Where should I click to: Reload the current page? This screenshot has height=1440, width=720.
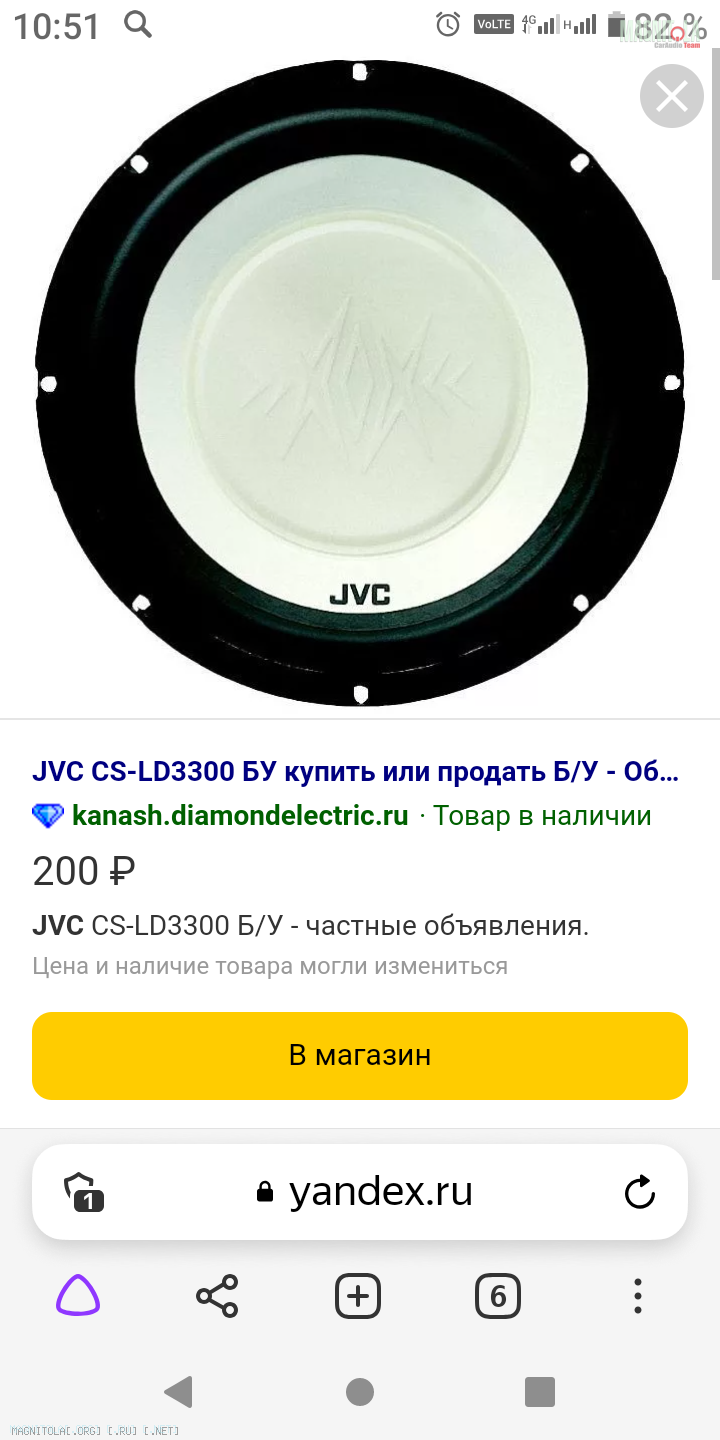639,1192
